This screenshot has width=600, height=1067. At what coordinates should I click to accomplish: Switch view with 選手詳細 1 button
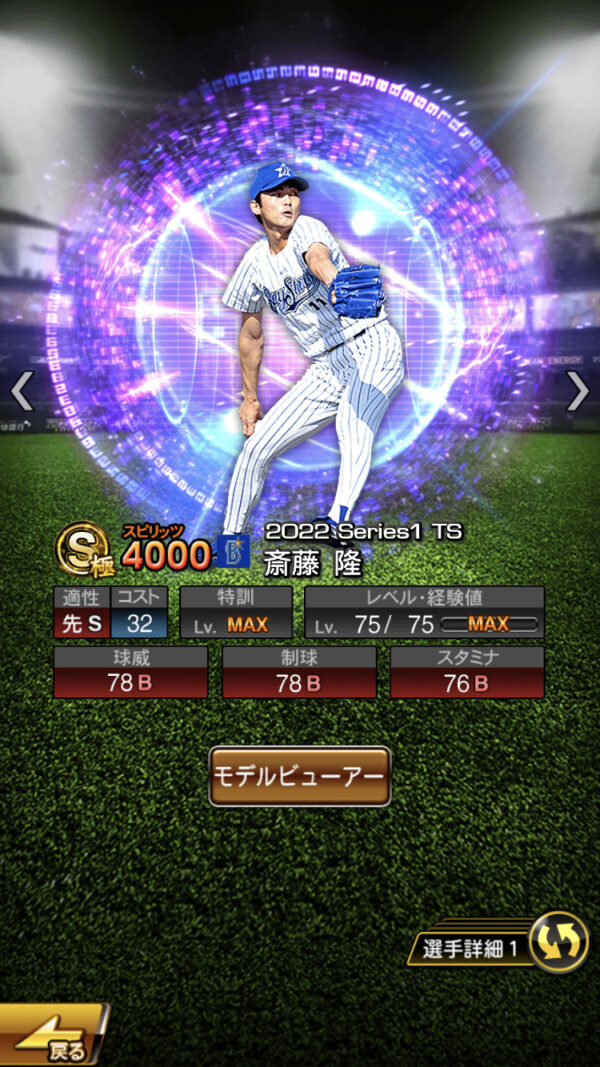(498, 945)
